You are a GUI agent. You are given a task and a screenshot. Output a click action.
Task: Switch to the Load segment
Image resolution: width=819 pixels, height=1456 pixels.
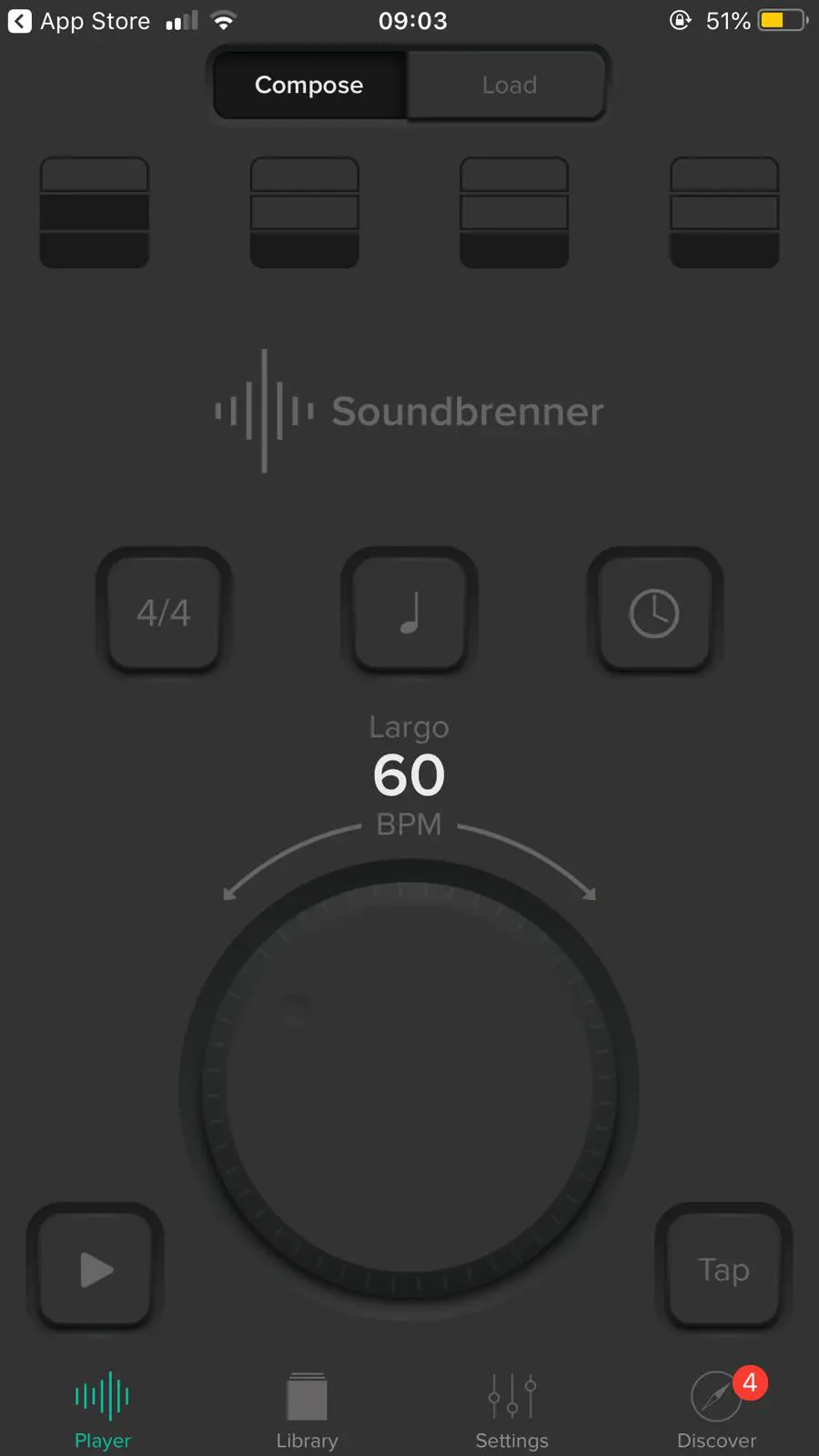pyautogui.click(x=509, y=85)
